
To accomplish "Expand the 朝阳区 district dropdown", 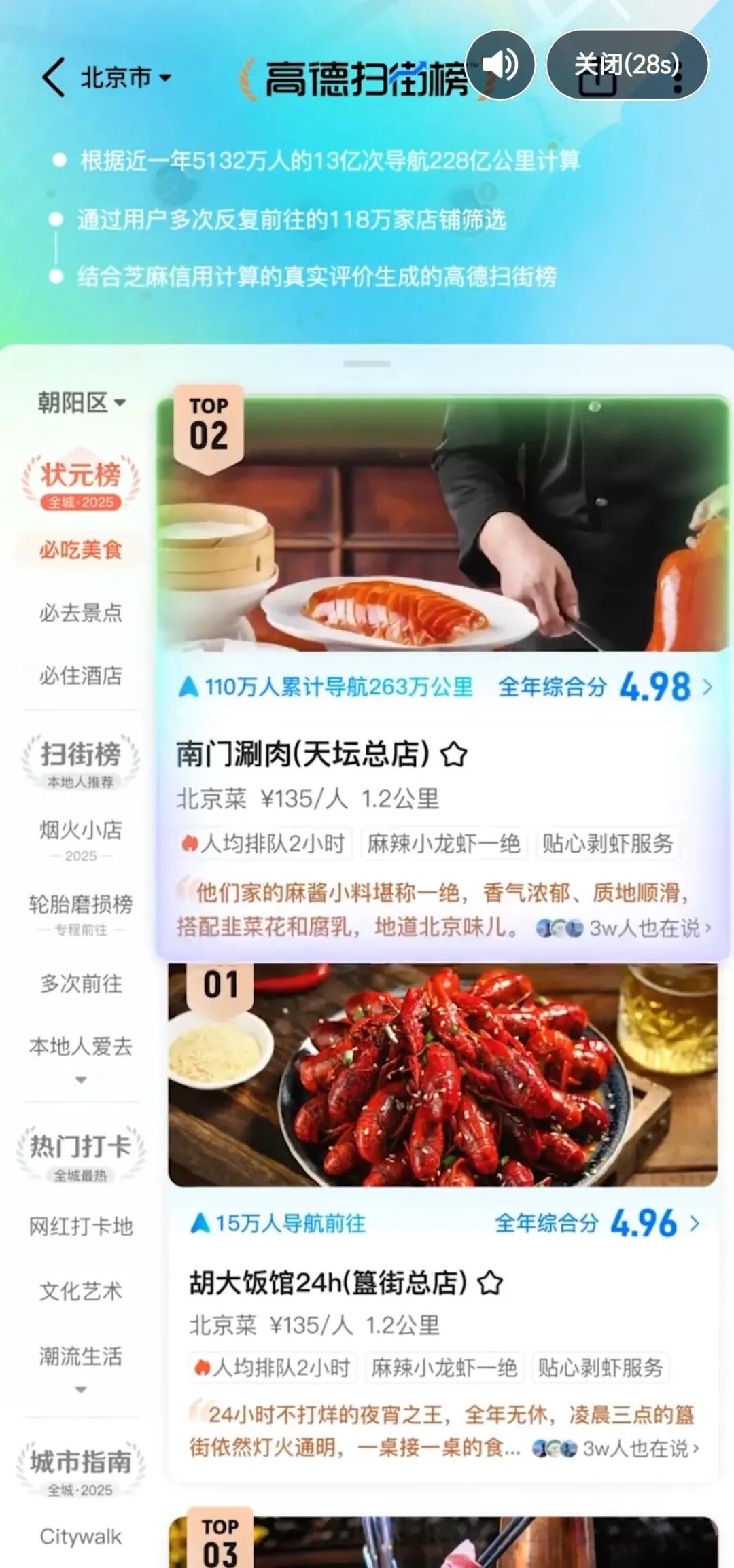I will pos(82,403).
